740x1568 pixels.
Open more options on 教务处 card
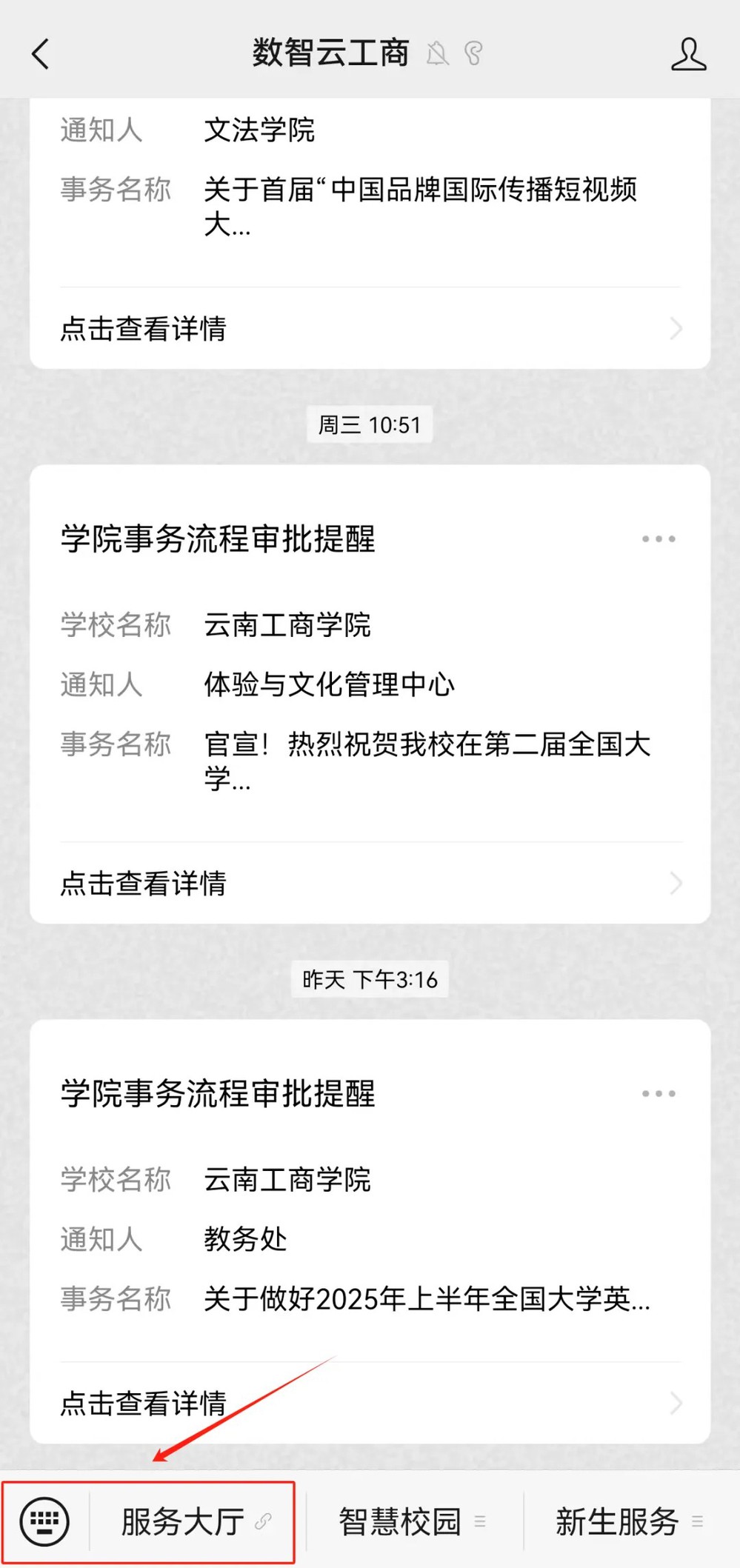(x=658, y=1093)
